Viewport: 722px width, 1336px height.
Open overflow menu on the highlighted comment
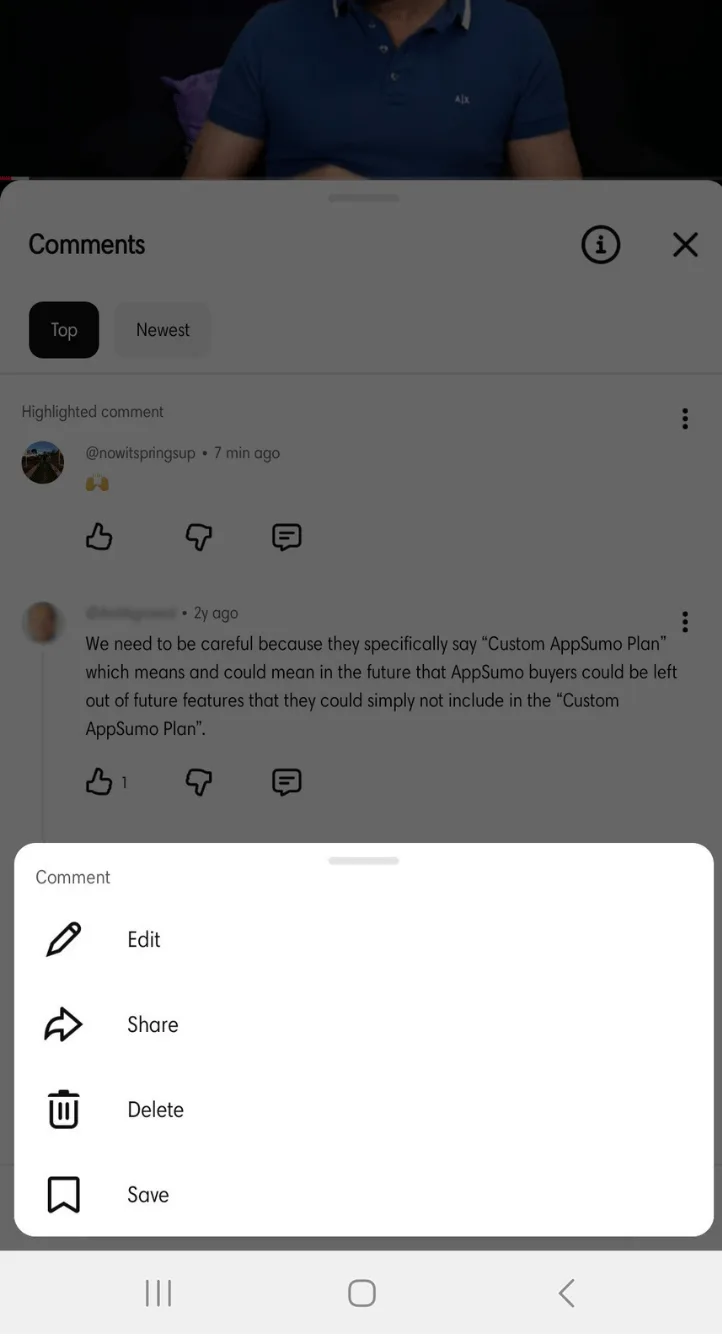point(685,419)
